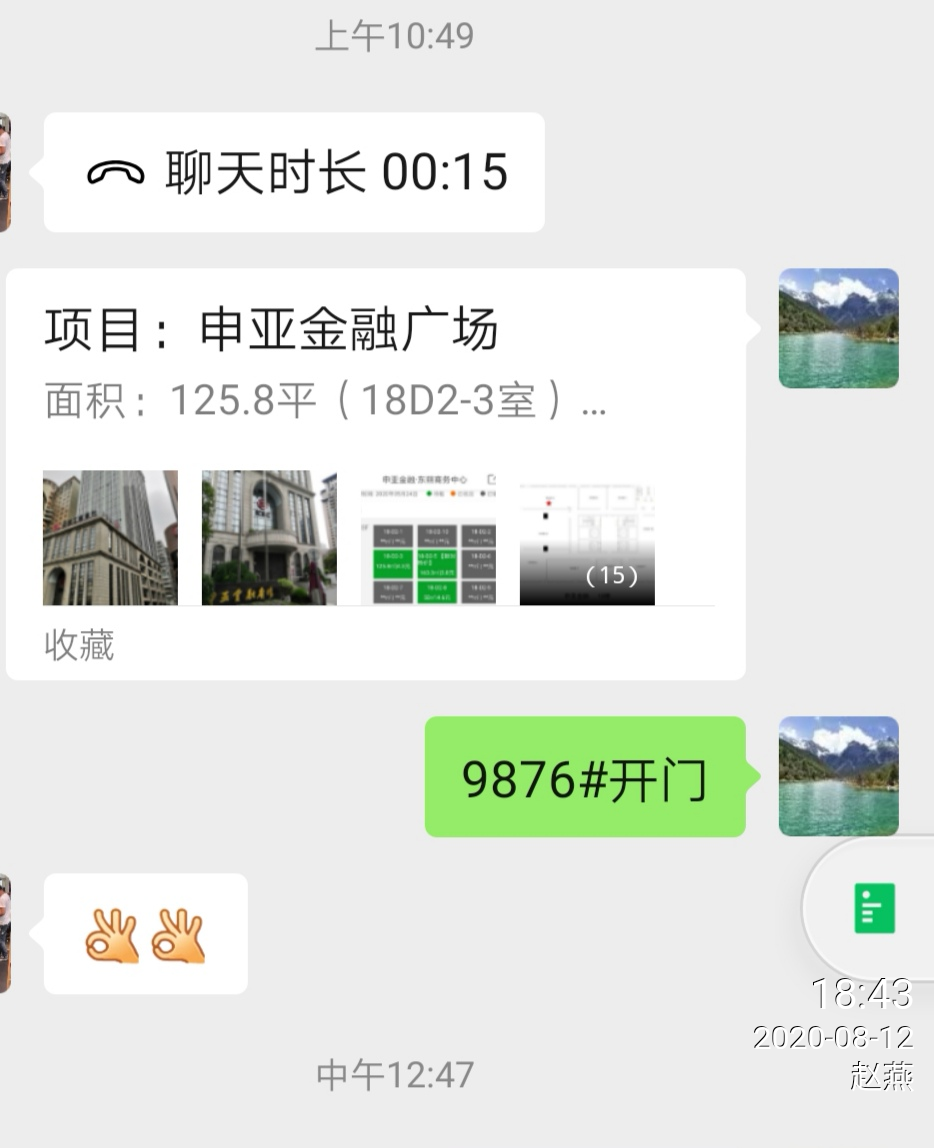Open sender's avatar beside 9876#开门 message

838,776
